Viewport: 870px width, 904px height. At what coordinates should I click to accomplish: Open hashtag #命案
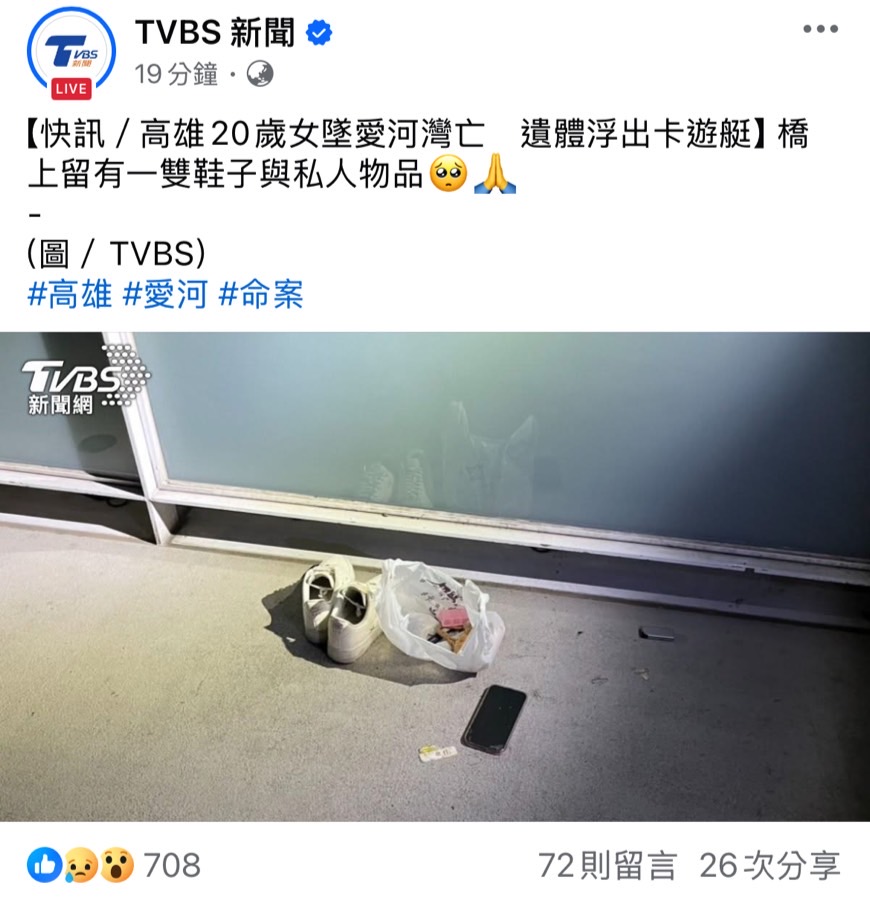[260, 295]
